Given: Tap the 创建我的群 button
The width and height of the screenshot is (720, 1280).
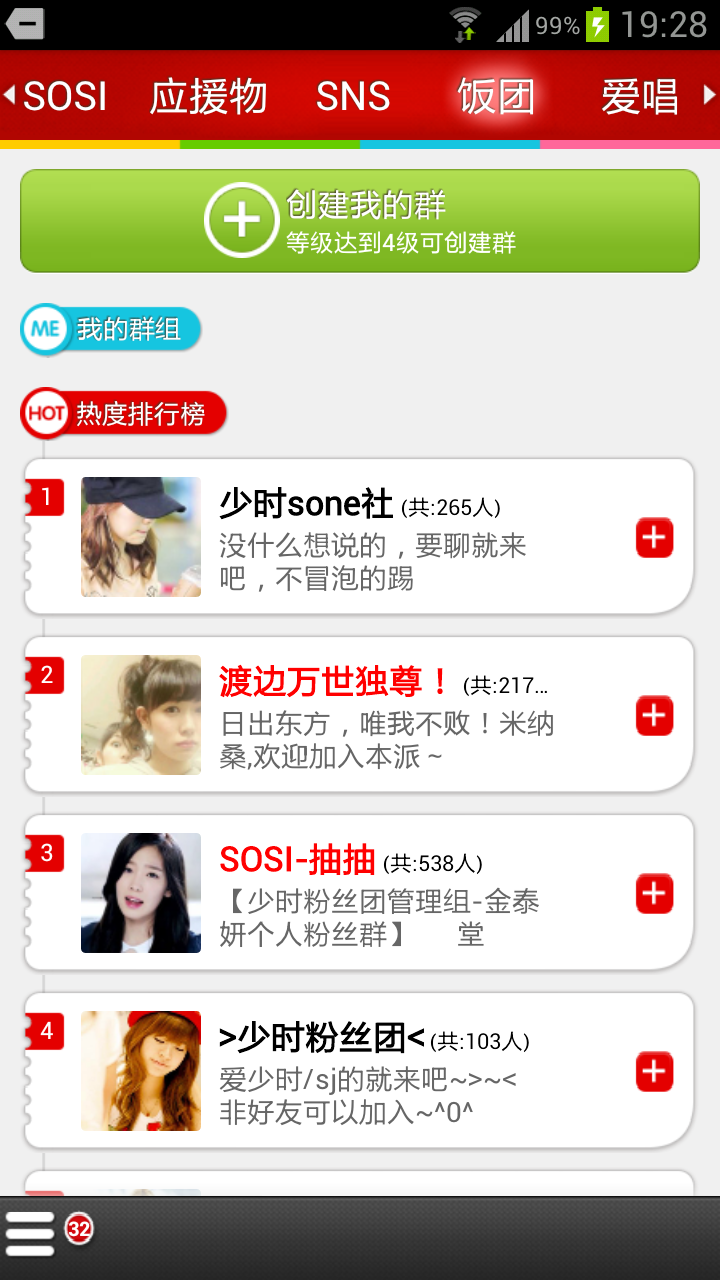Looking at the screenshot, I should 360,221.
